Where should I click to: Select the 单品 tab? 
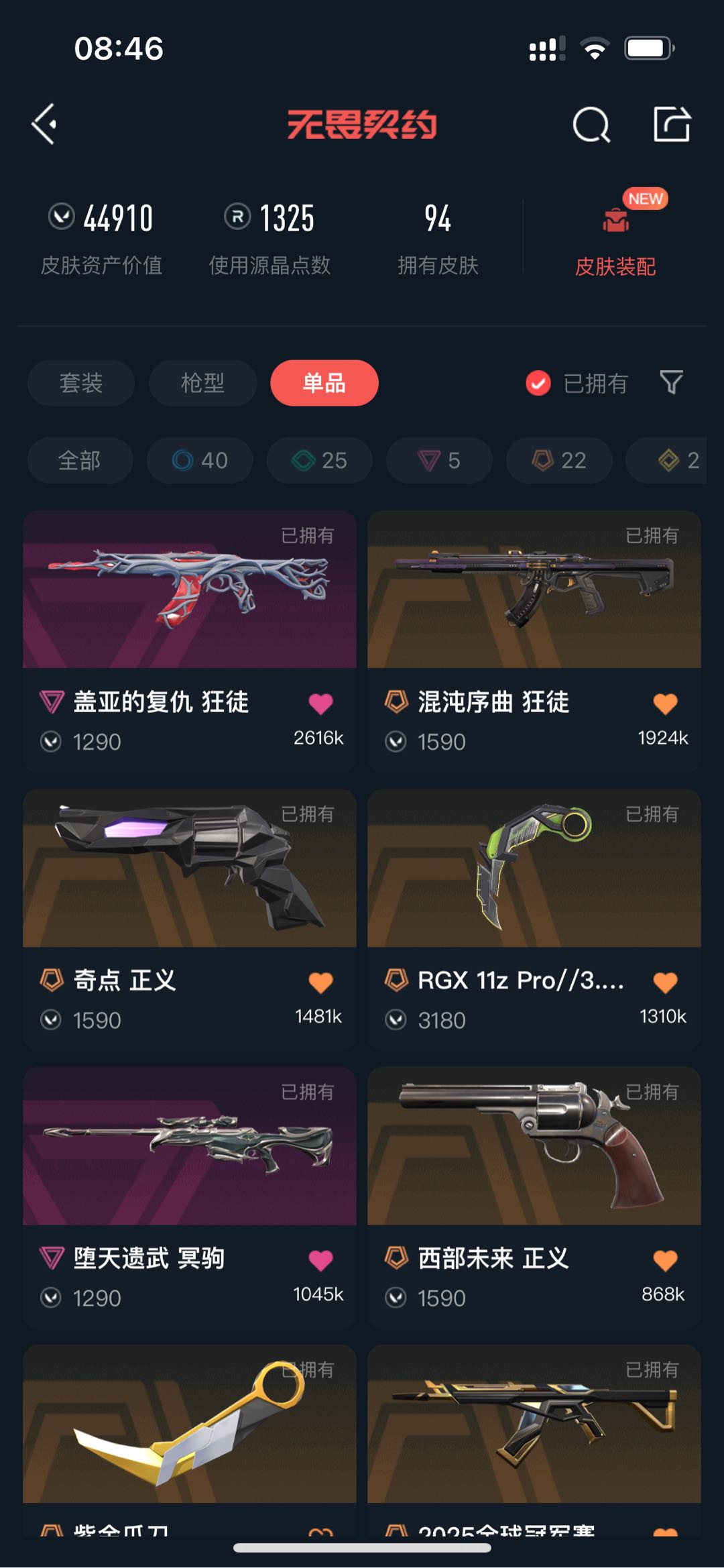pos(324,383)
